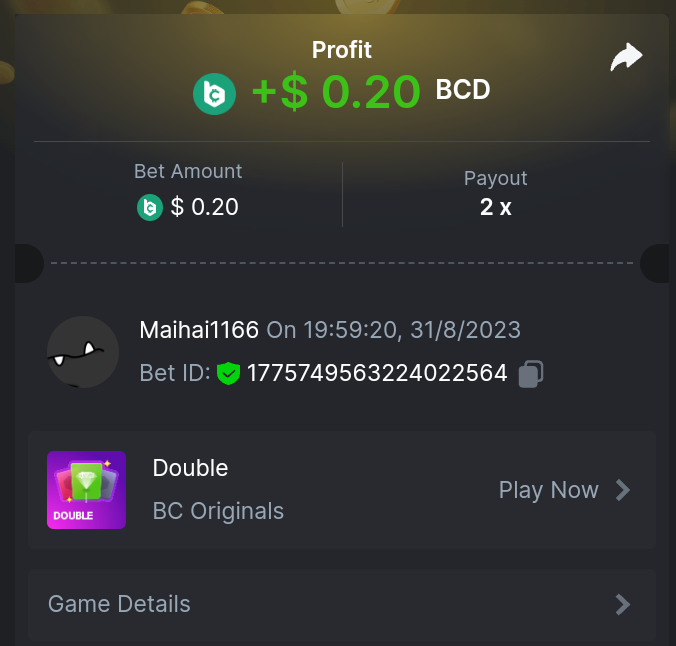Open Maihai1166's profile avatar
This screenshot has height=646, width=676.
click(x=83, y=352)
